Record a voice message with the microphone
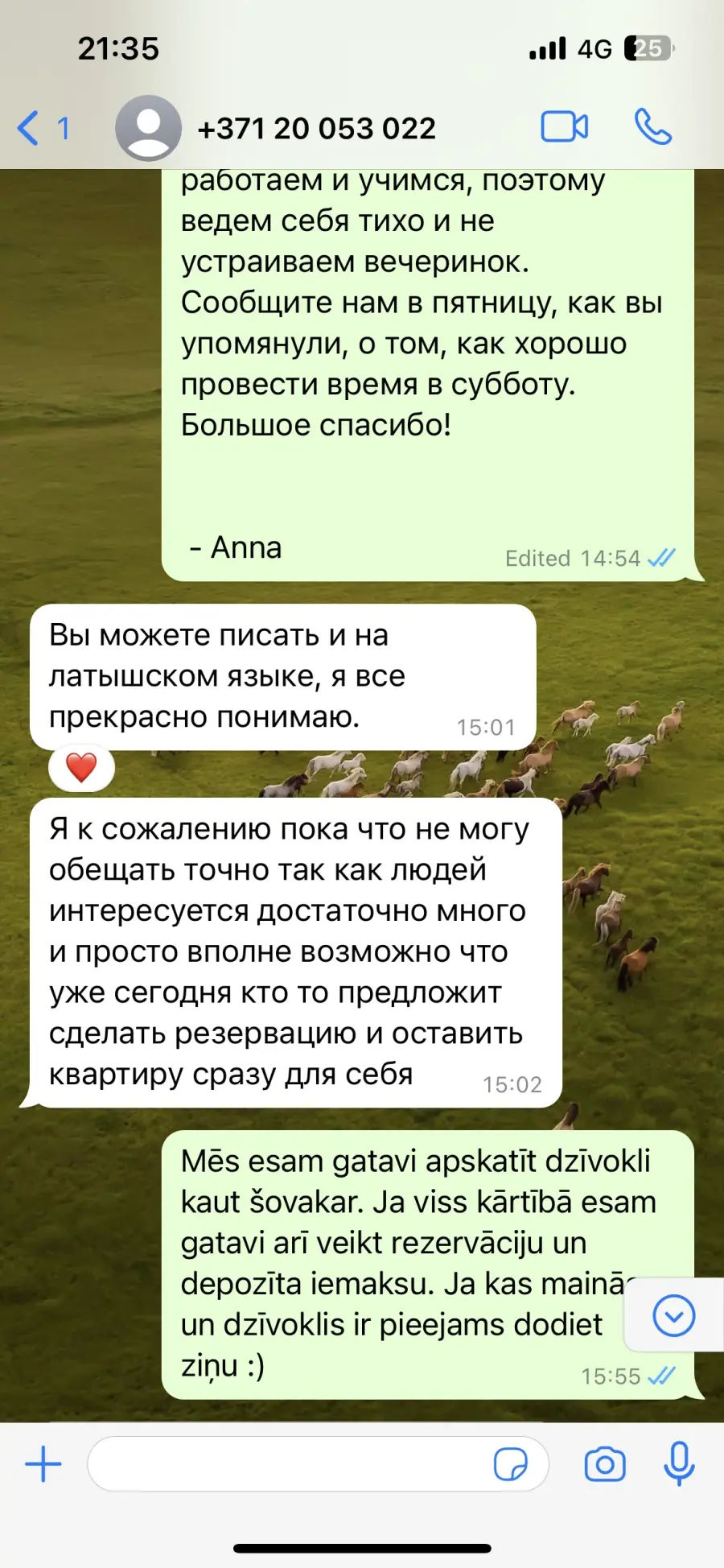724x1568 pixels. point(679,1463)
